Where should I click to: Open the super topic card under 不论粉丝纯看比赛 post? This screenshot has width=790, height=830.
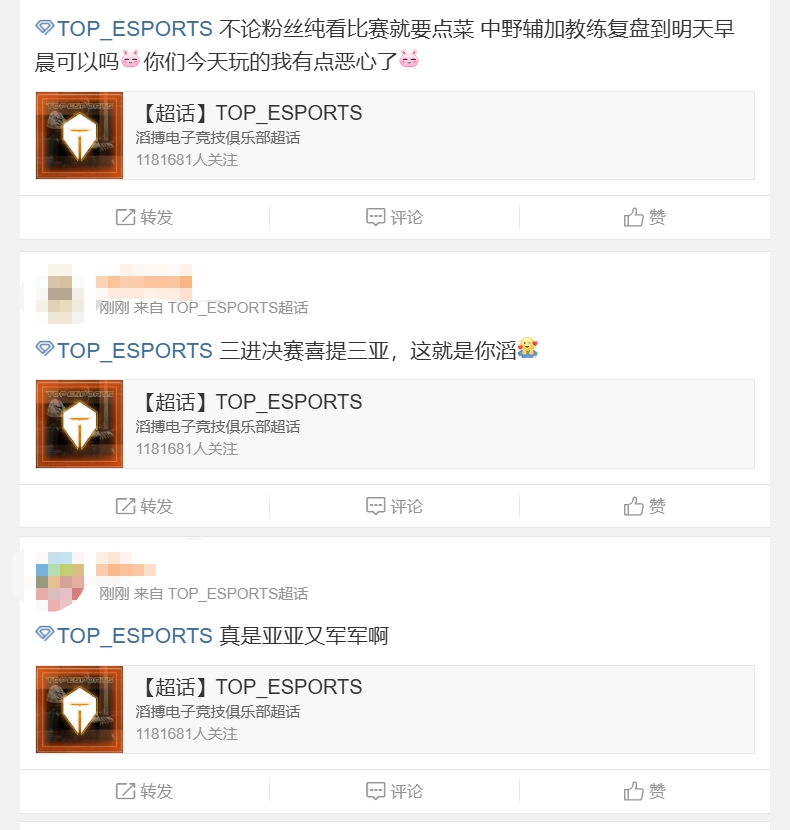coord(395,135)
